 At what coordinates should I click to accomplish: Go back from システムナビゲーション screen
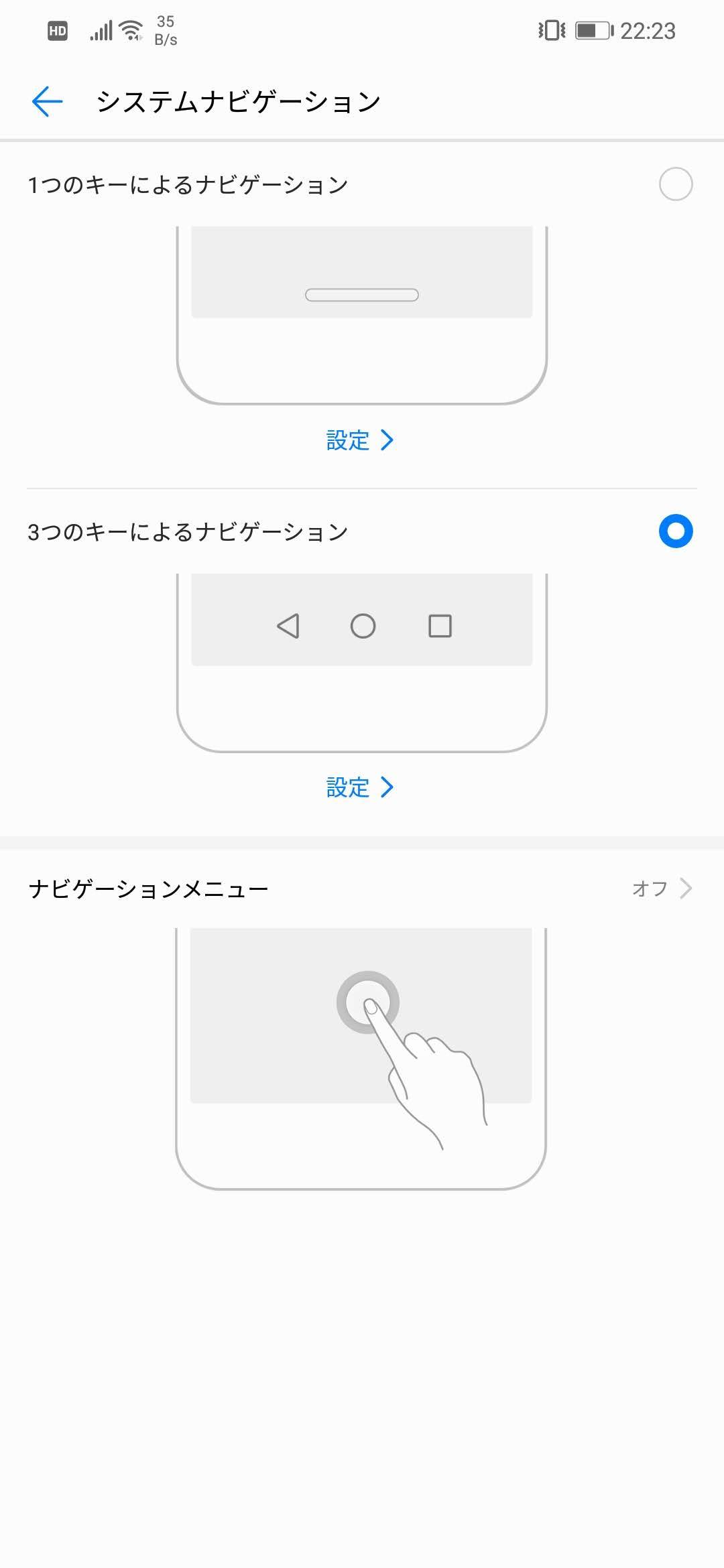click(47, 102)
